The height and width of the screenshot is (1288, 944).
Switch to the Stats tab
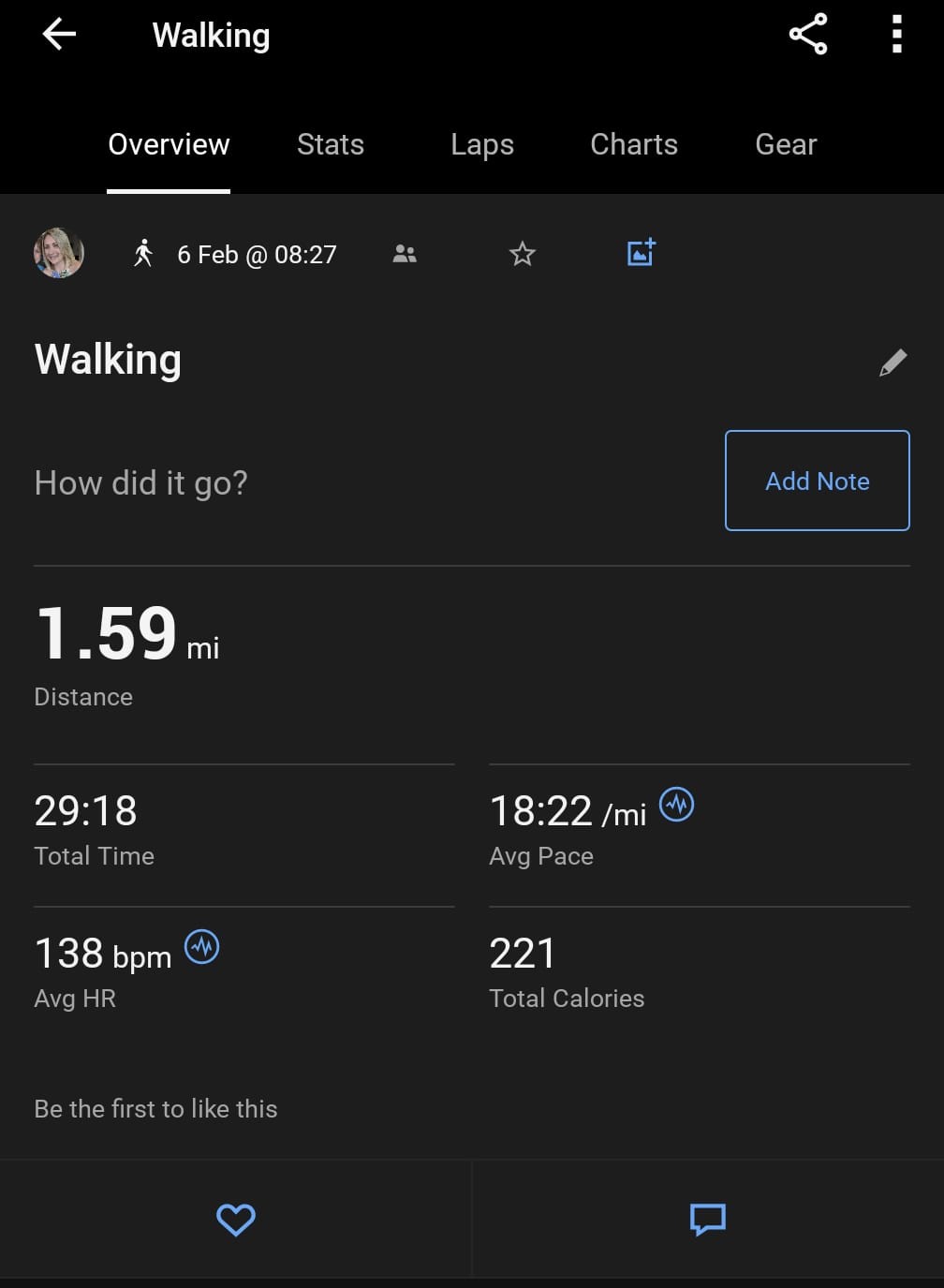pos(330,145)
